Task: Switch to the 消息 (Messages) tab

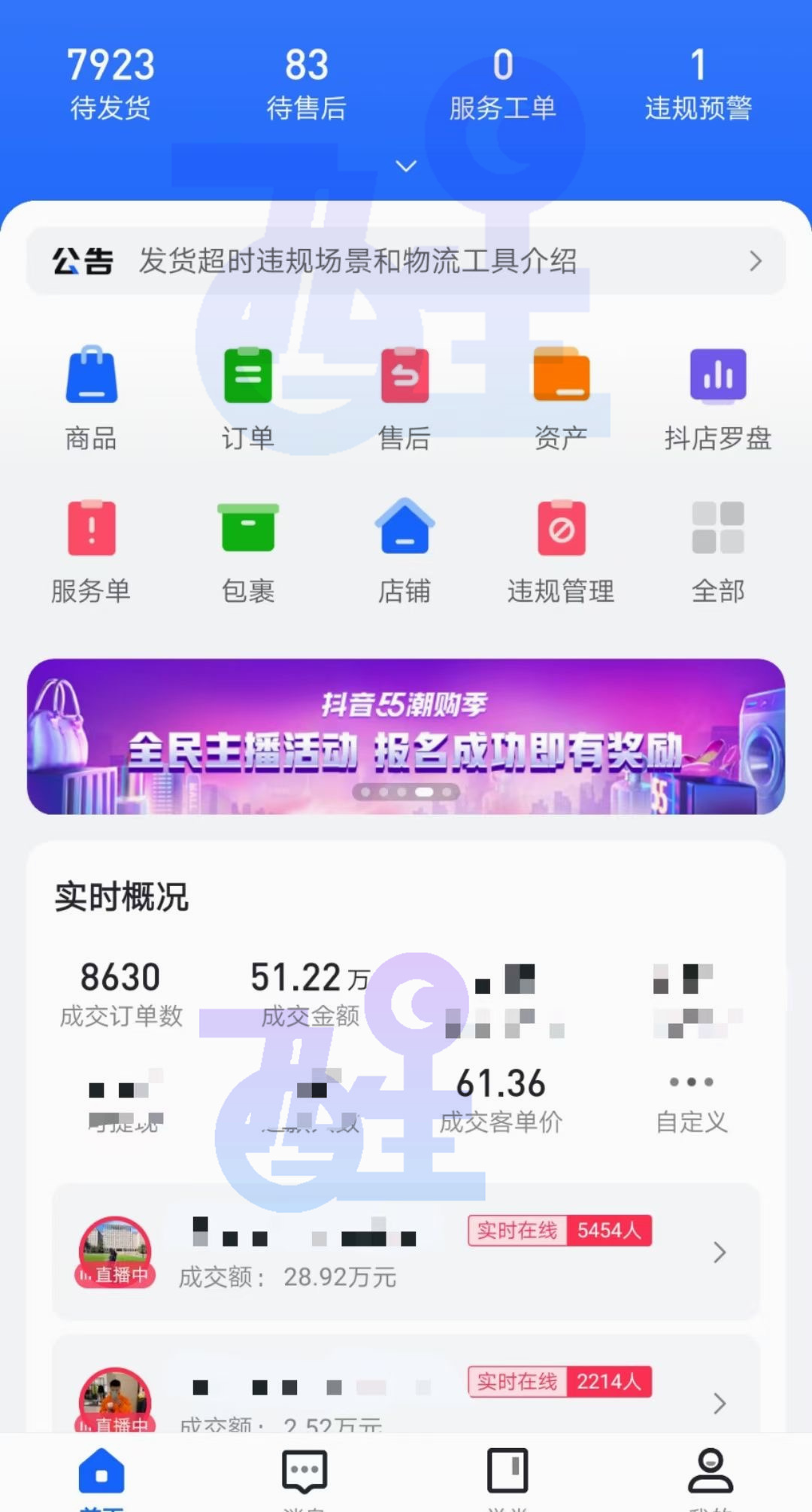Action: [303, 1473]
